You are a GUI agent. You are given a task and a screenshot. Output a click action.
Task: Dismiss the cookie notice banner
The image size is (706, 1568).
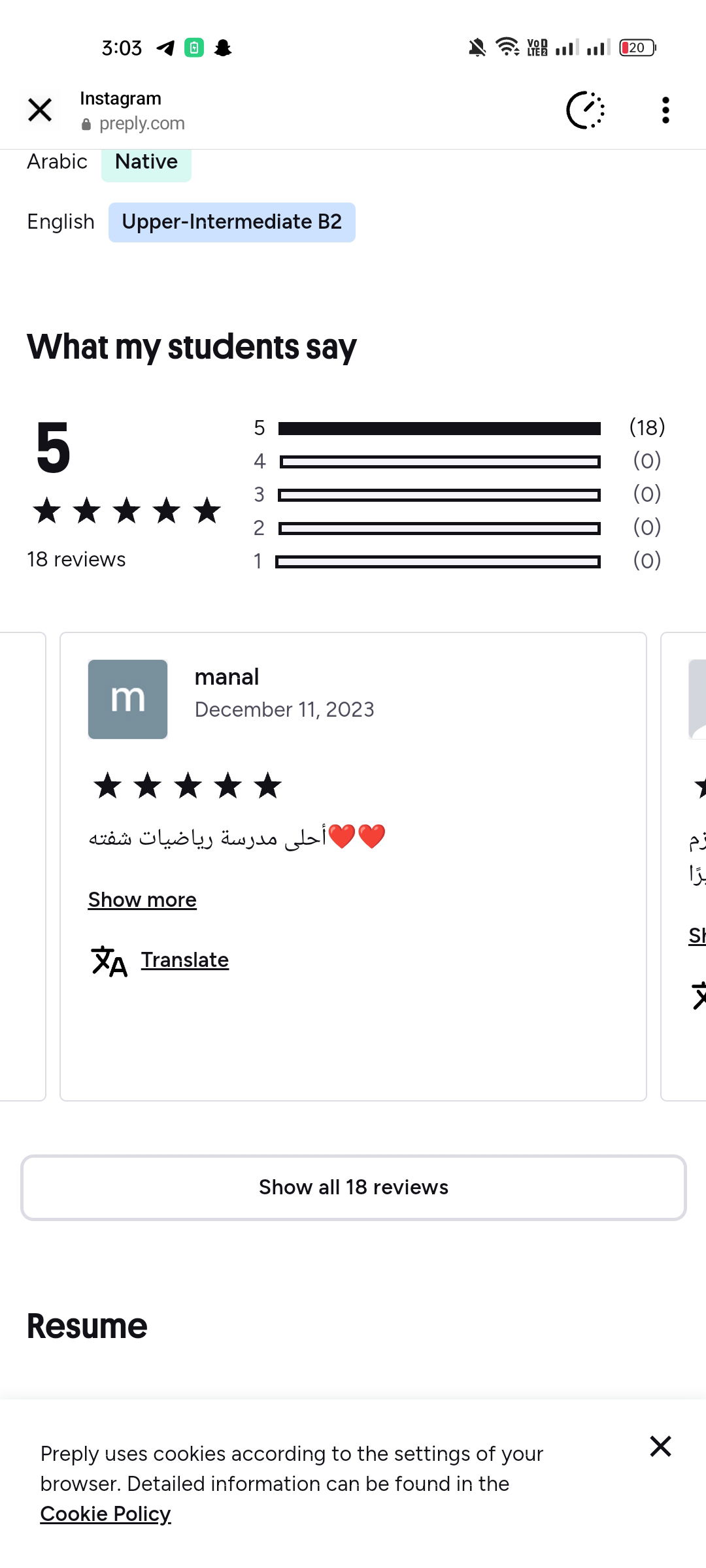(660, 1446)
